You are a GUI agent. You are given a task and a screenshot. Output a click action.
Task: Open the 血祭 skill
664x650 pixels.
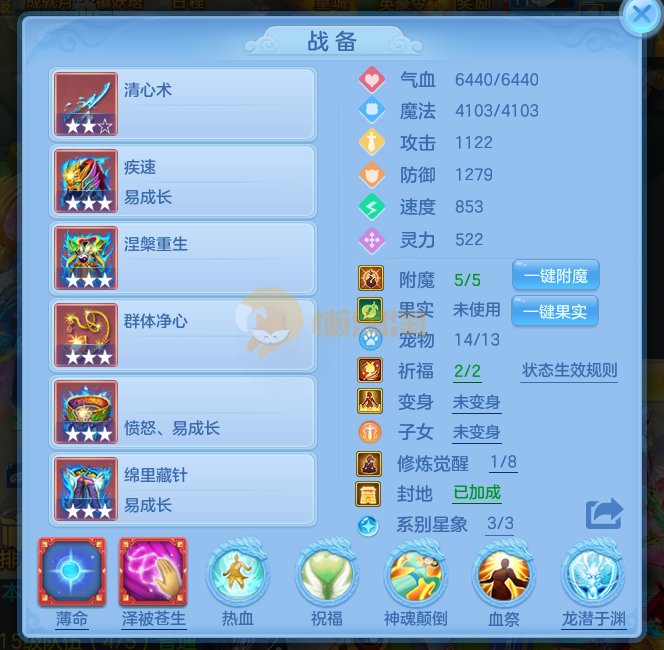coord(504,575)
